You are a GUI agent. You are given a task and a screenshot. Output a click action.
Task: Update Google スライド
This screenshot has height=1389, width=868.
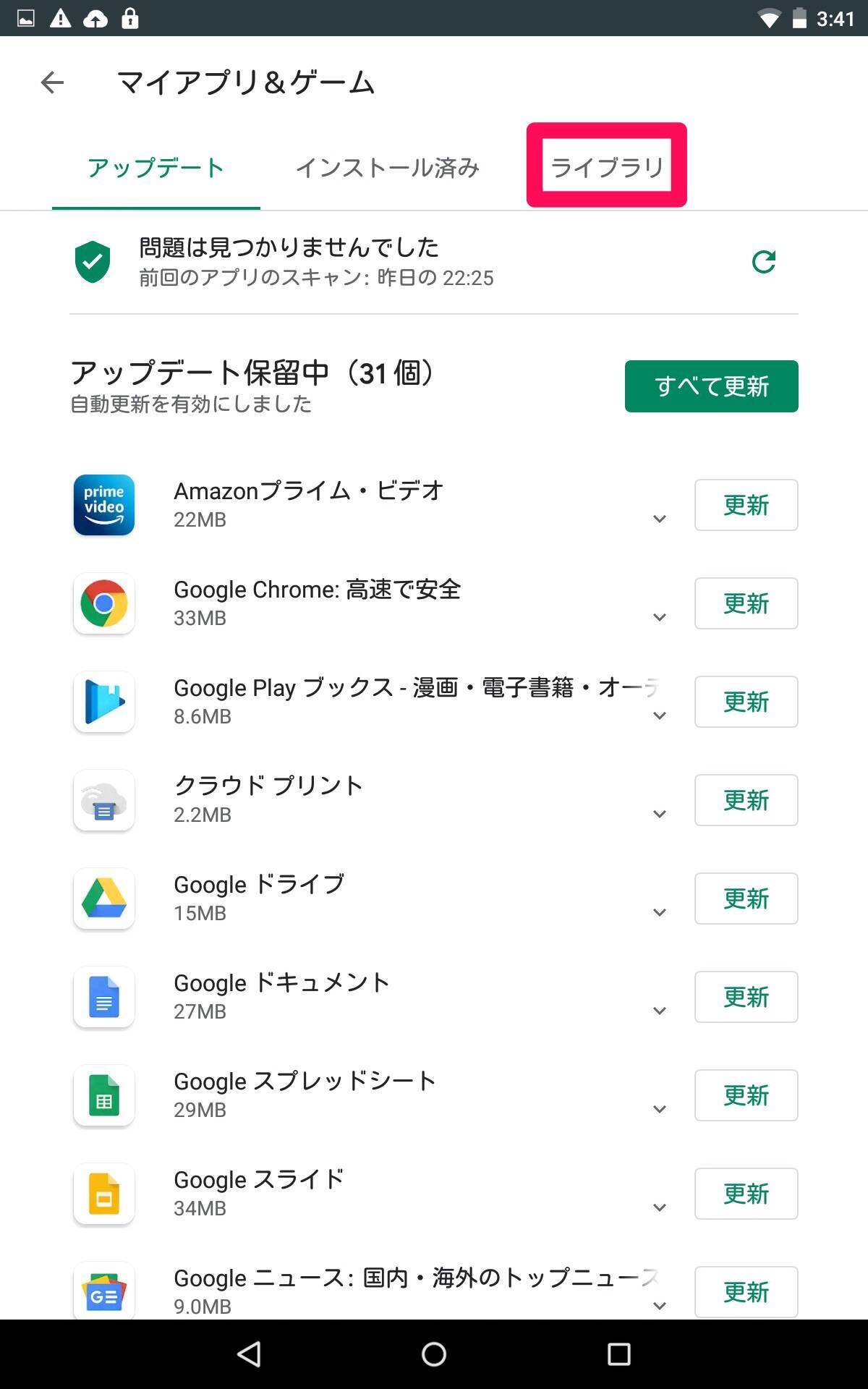pos(746,1194)
